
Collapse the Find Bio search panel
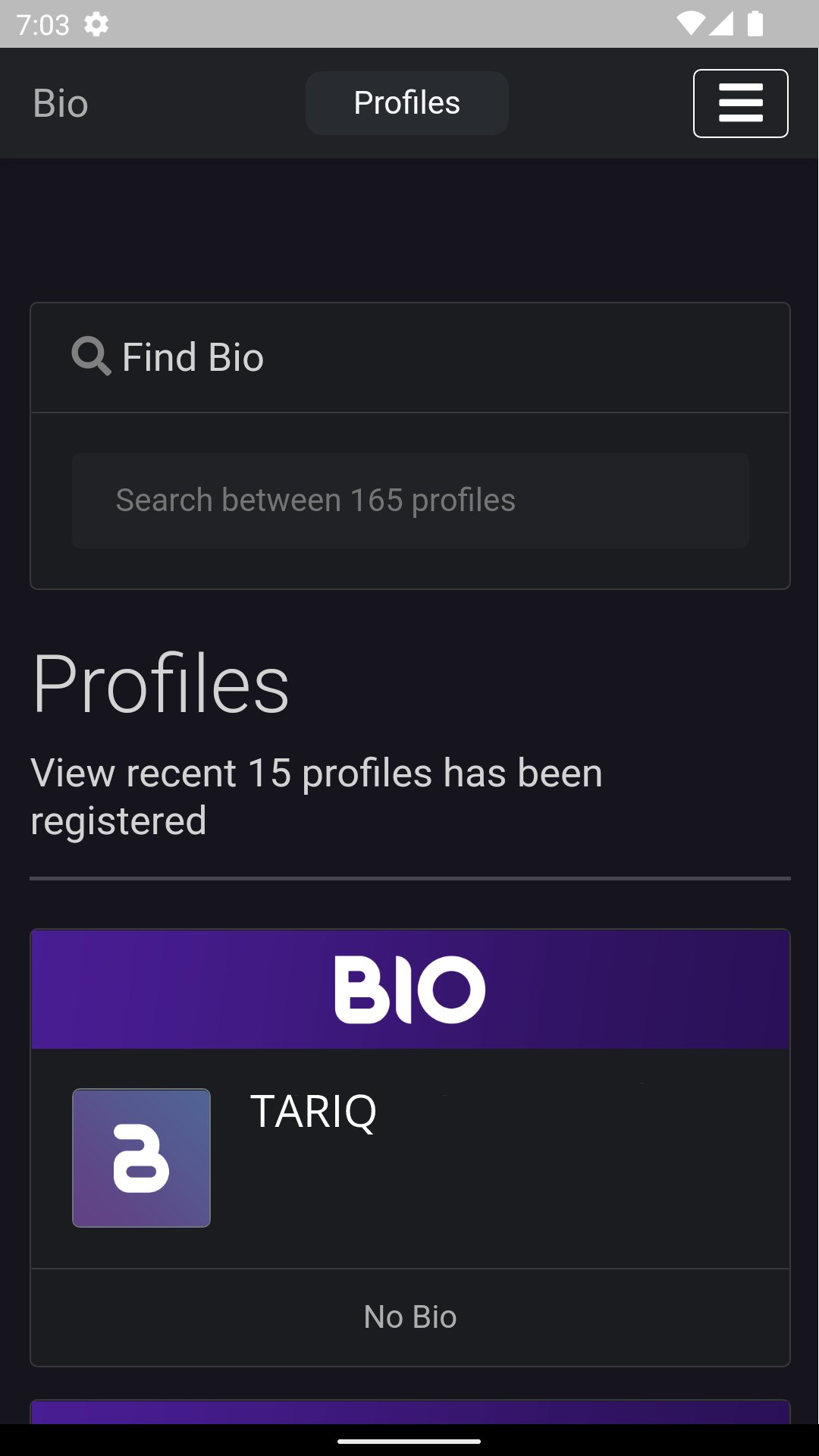(x=409, y=356)
